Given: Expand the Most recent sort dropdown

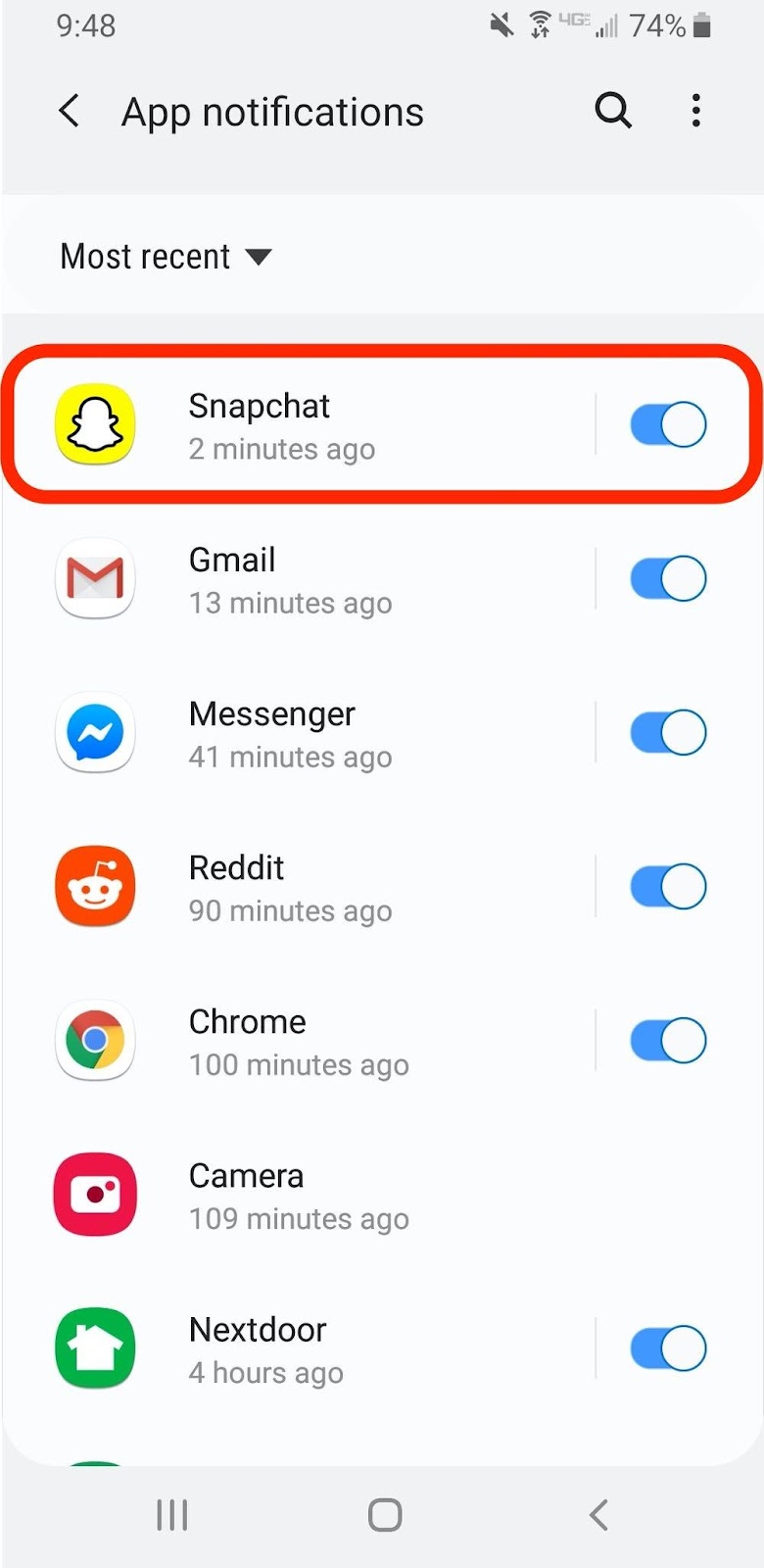Looking at the screenshot, I should tap(166, 257).
